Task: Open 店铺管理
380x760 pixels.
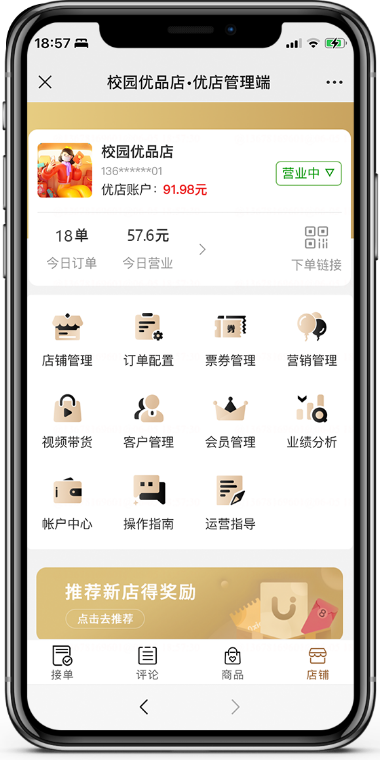Action: [67, 340]
